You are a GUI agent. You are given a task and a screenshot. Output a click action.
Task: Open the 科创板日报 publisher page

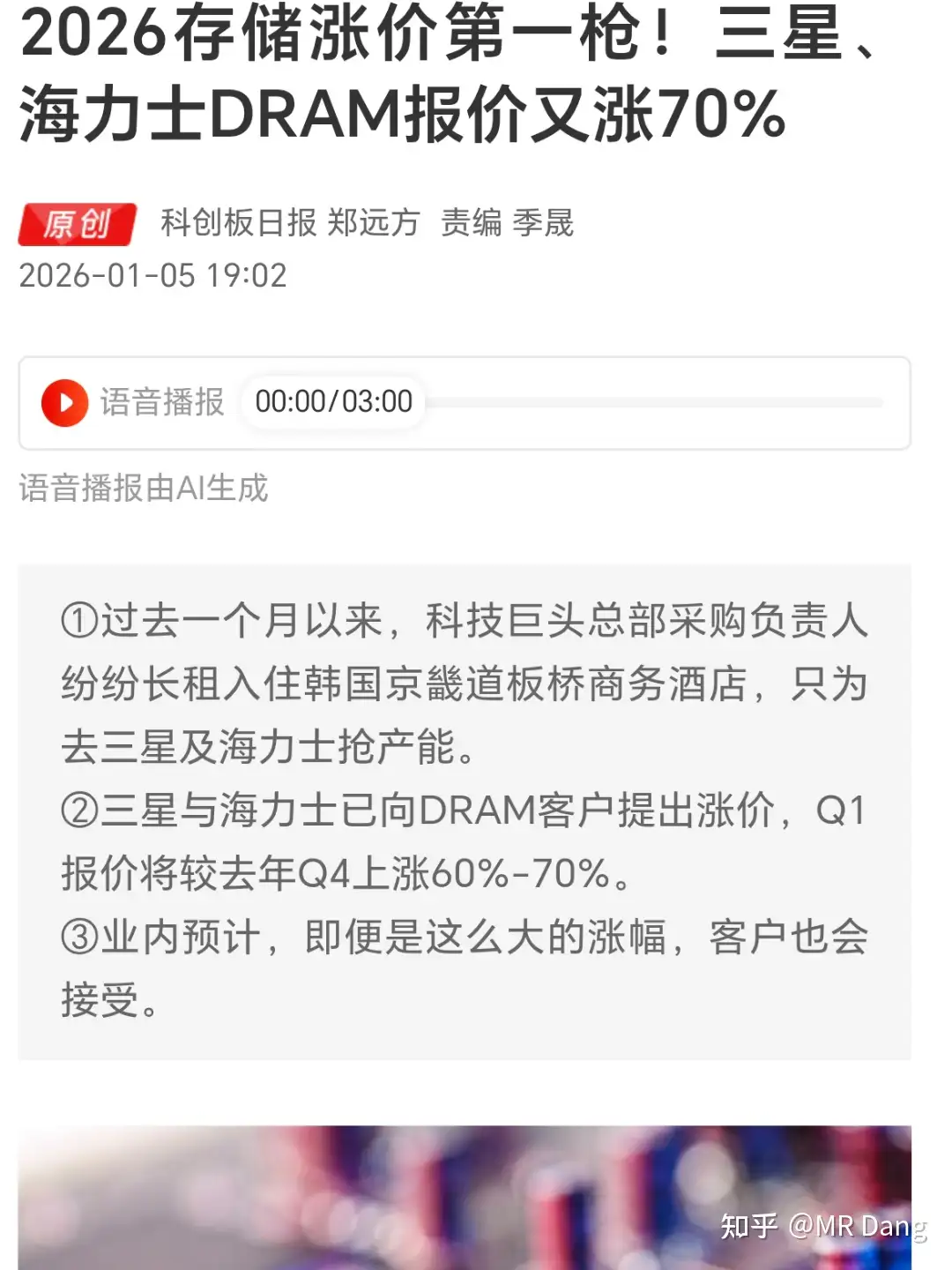pos(240,223)
